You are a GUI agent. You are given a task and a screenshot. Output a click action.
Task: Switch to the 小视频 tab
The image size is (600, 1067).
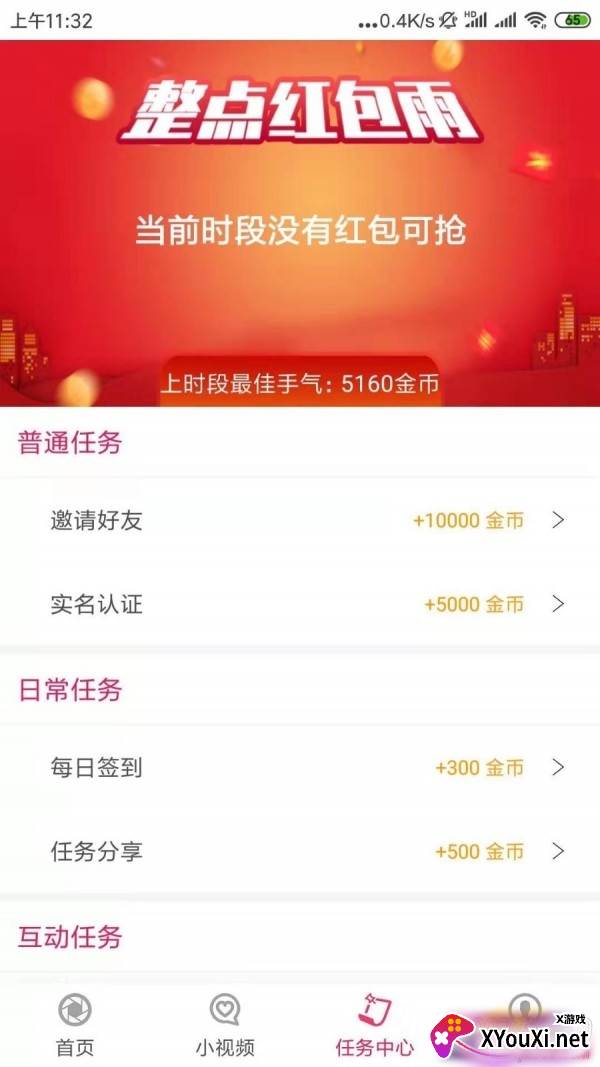pyautogui.click(x=225, y=1025)
